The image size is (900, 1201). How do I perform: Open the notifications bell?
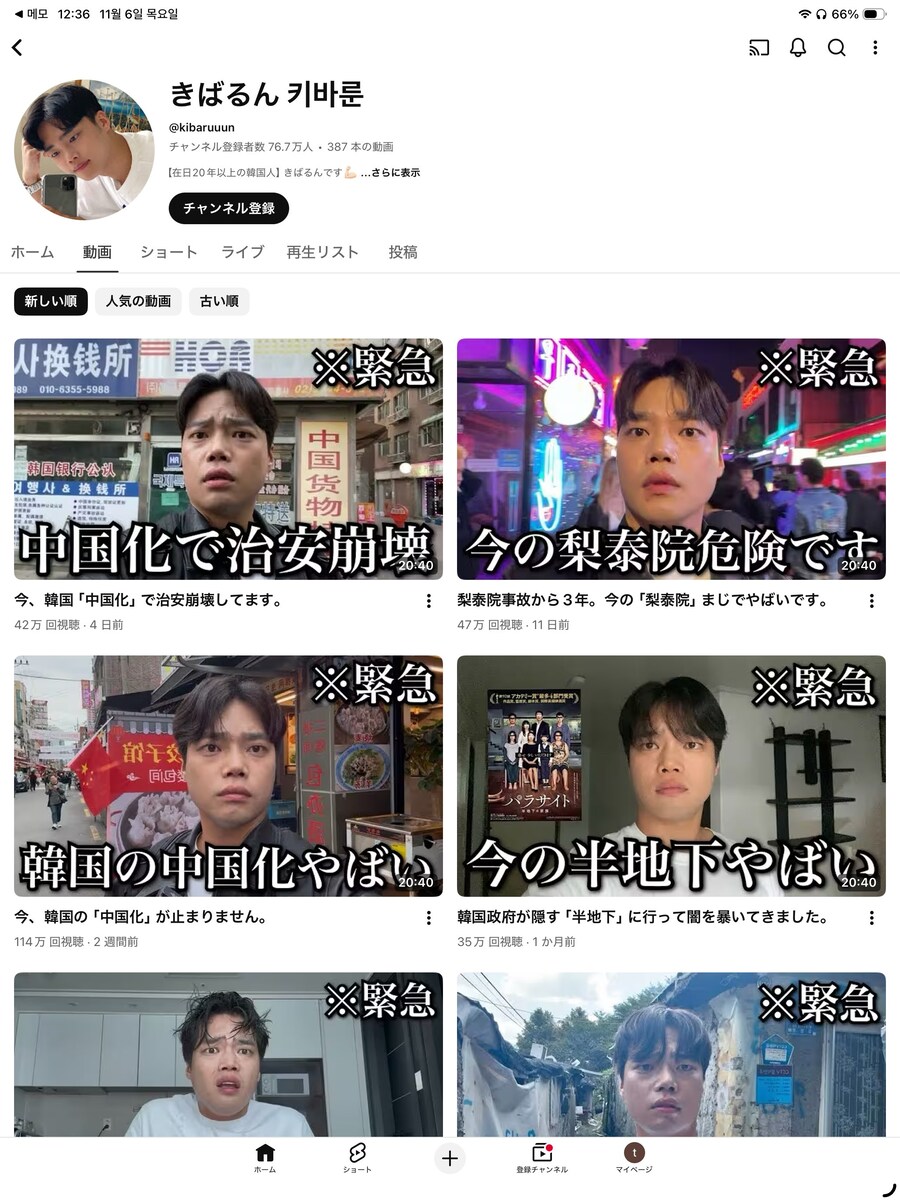[797, 47]
